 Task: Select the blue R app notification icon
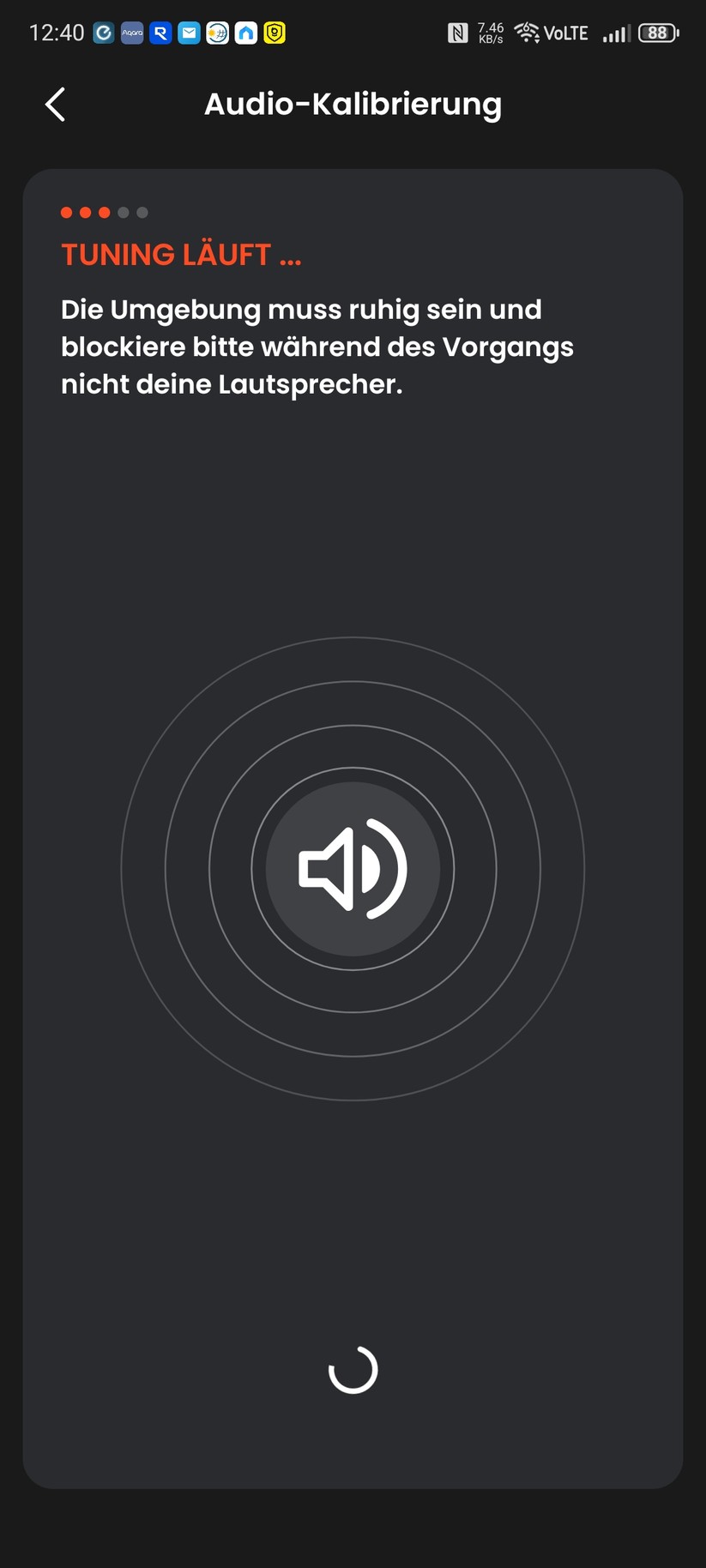pos(160,33)
